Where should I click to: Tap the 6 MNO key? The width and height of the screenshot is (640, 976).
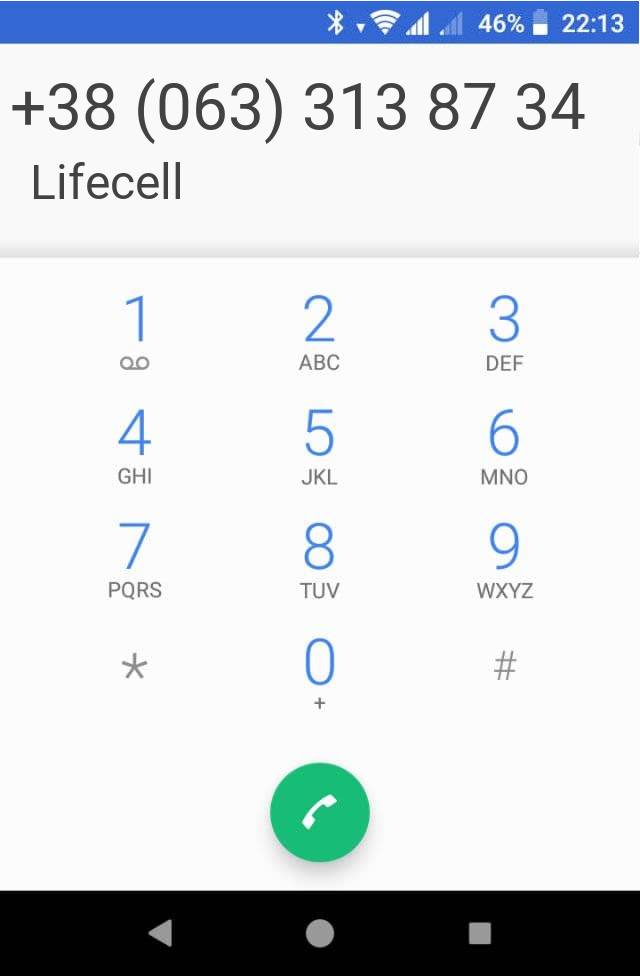[504, 446]
